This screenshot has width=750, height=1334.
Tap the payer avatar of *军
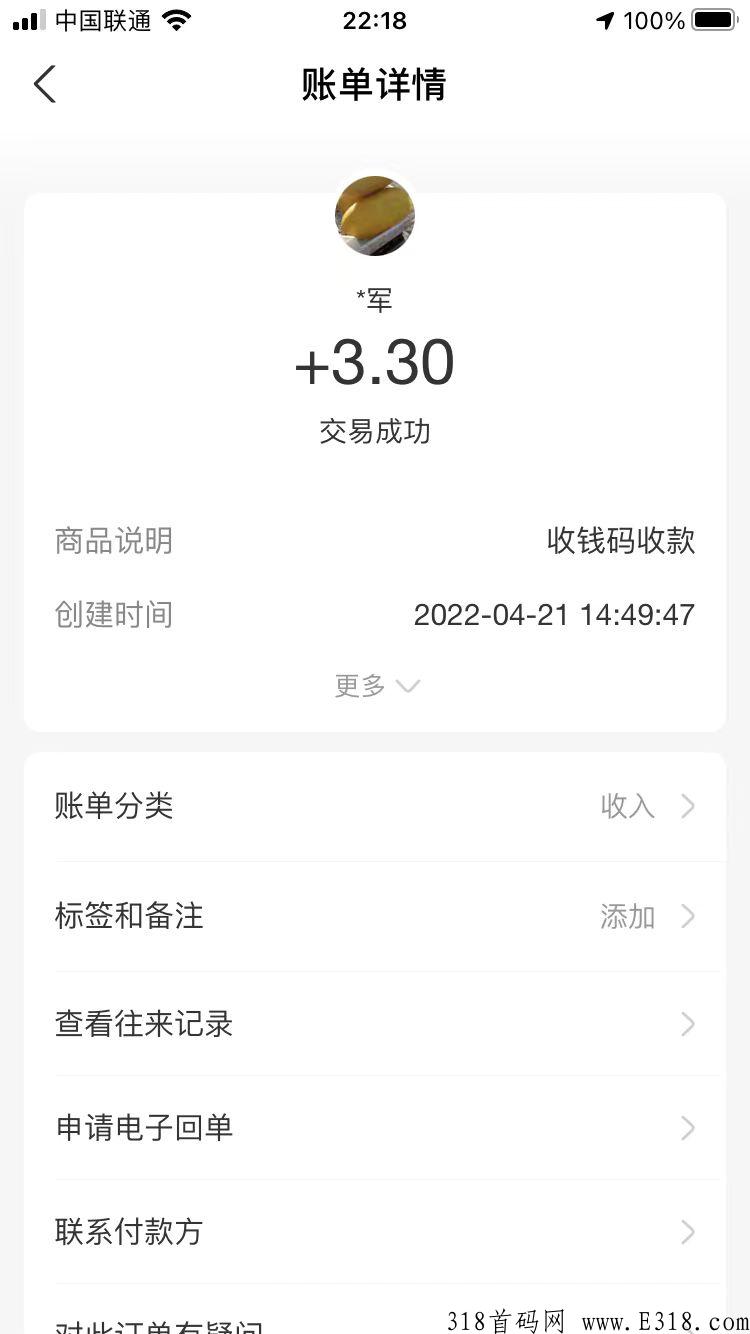point(375,216)
